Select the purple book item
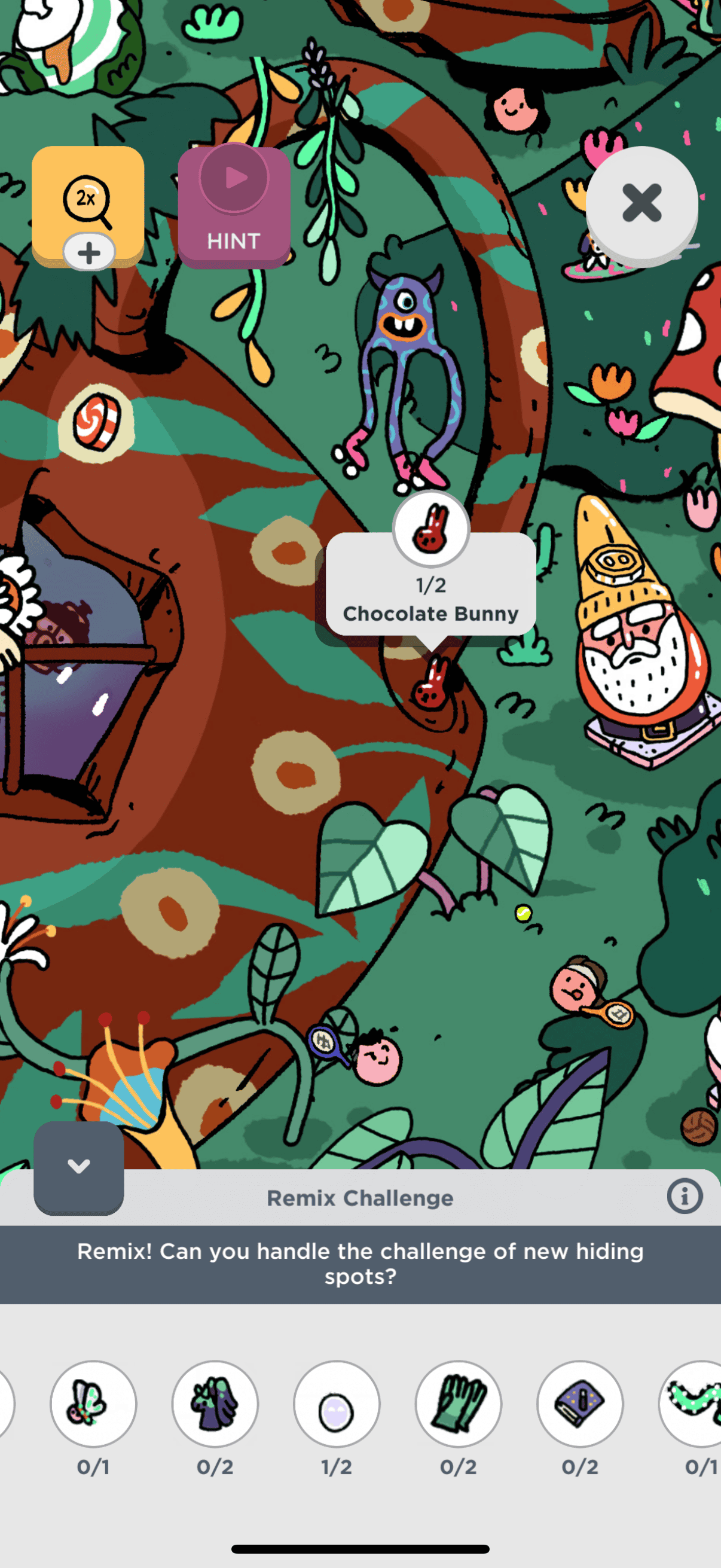The image size is (721, 1568). tap(580, 1403)
